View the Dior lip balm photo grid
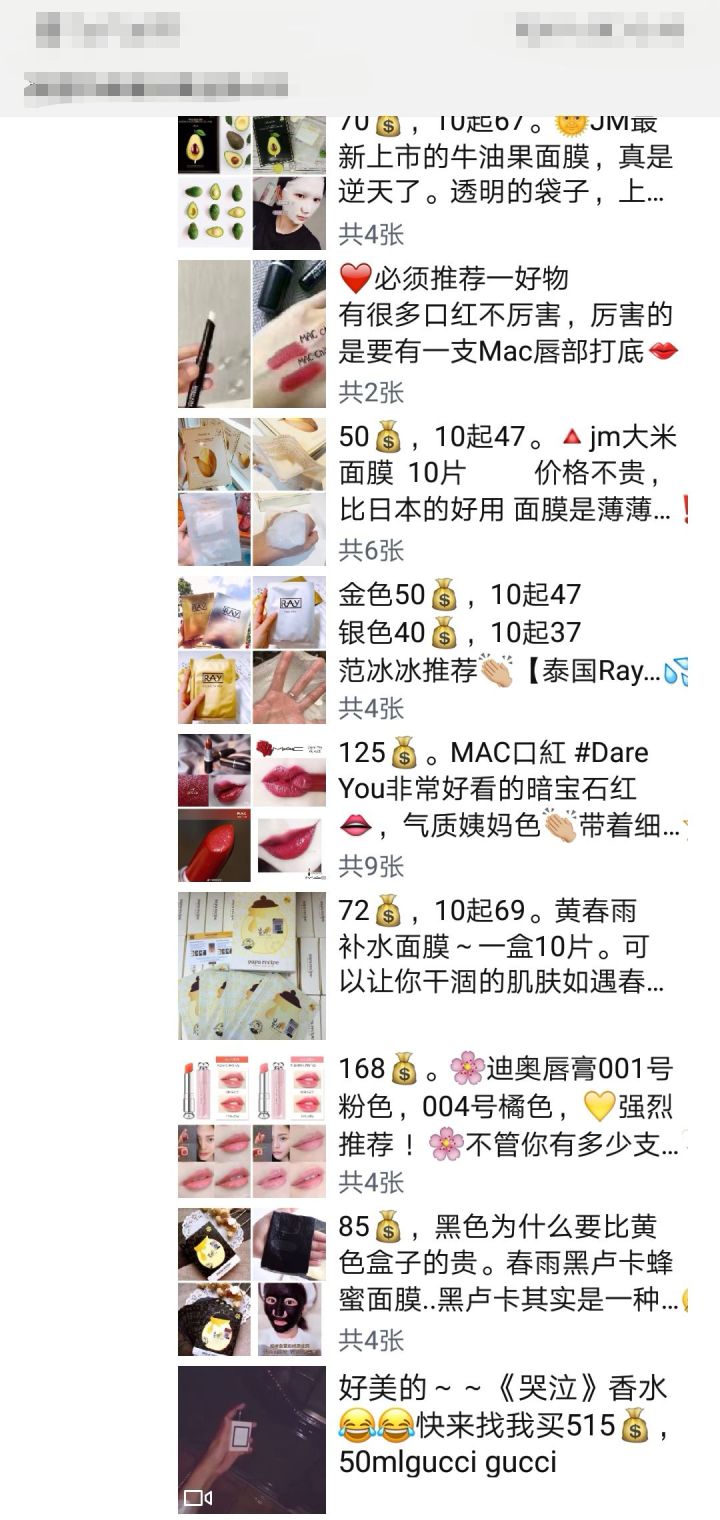This screenshot has height=1520, width=720. [x=252, y=1125]
